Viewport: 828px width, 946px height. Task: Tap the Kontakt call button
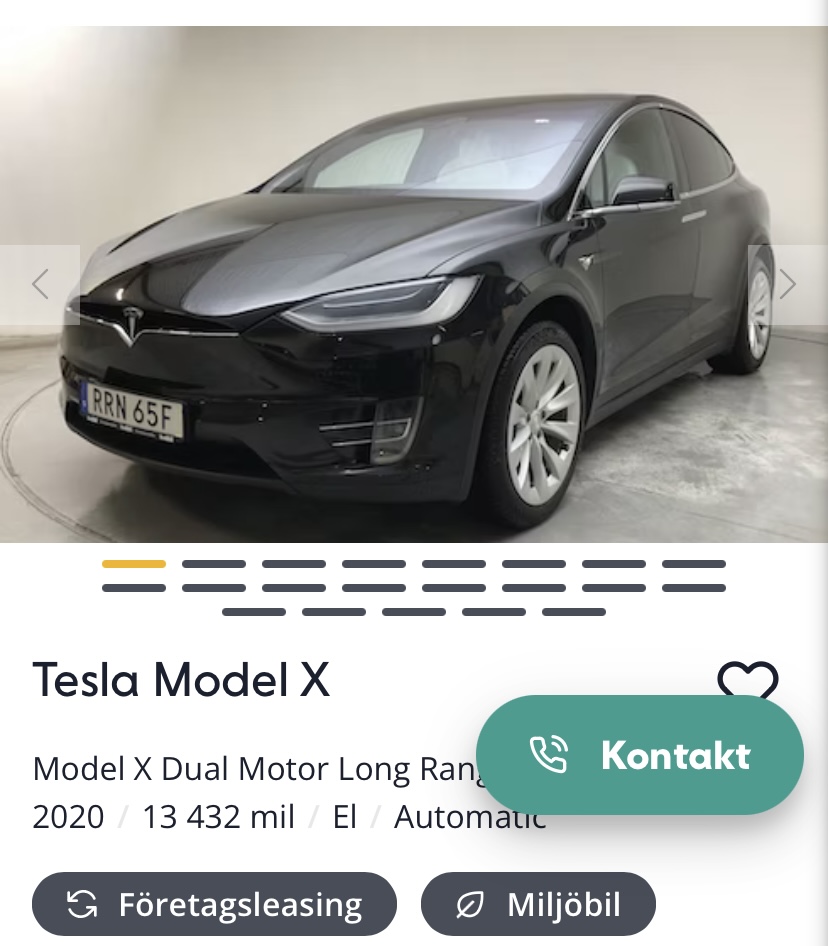640,754
